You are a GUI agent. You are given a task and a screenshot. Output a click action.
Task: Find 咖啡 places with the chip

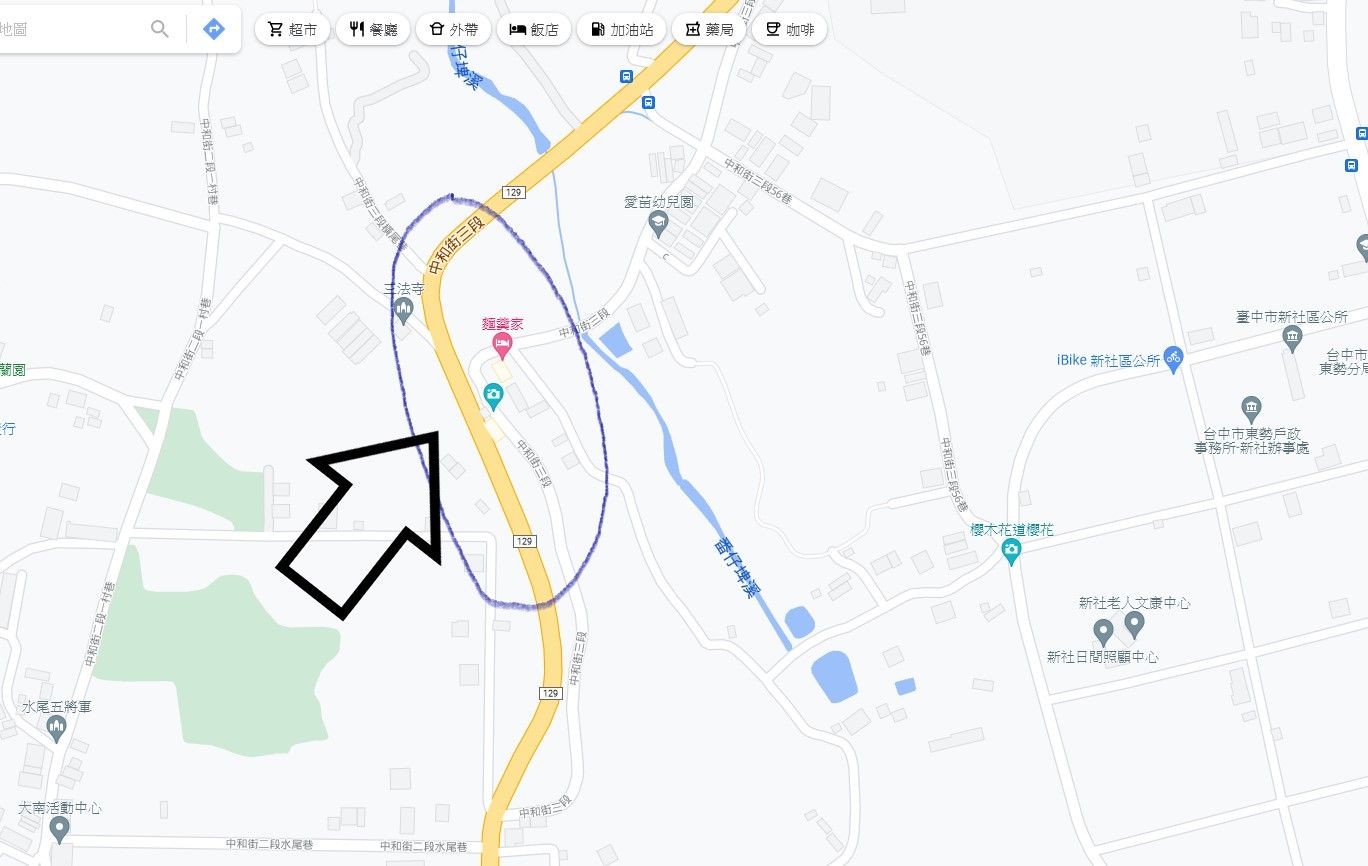[789, 30]
